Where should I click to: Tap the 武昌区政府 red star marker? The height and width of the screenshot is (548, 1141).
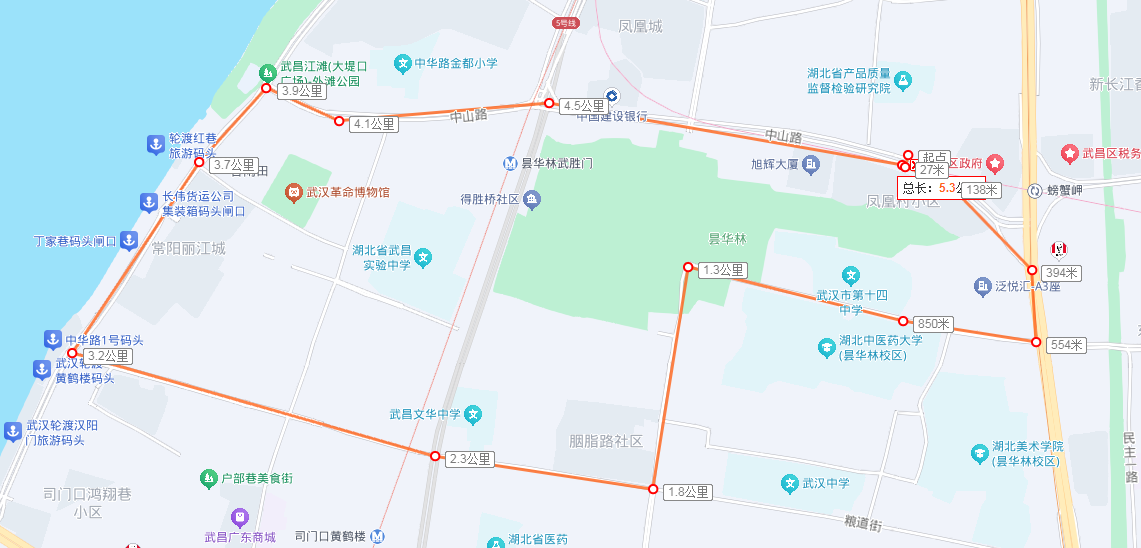pyautogui.click(x=996, y=162)
